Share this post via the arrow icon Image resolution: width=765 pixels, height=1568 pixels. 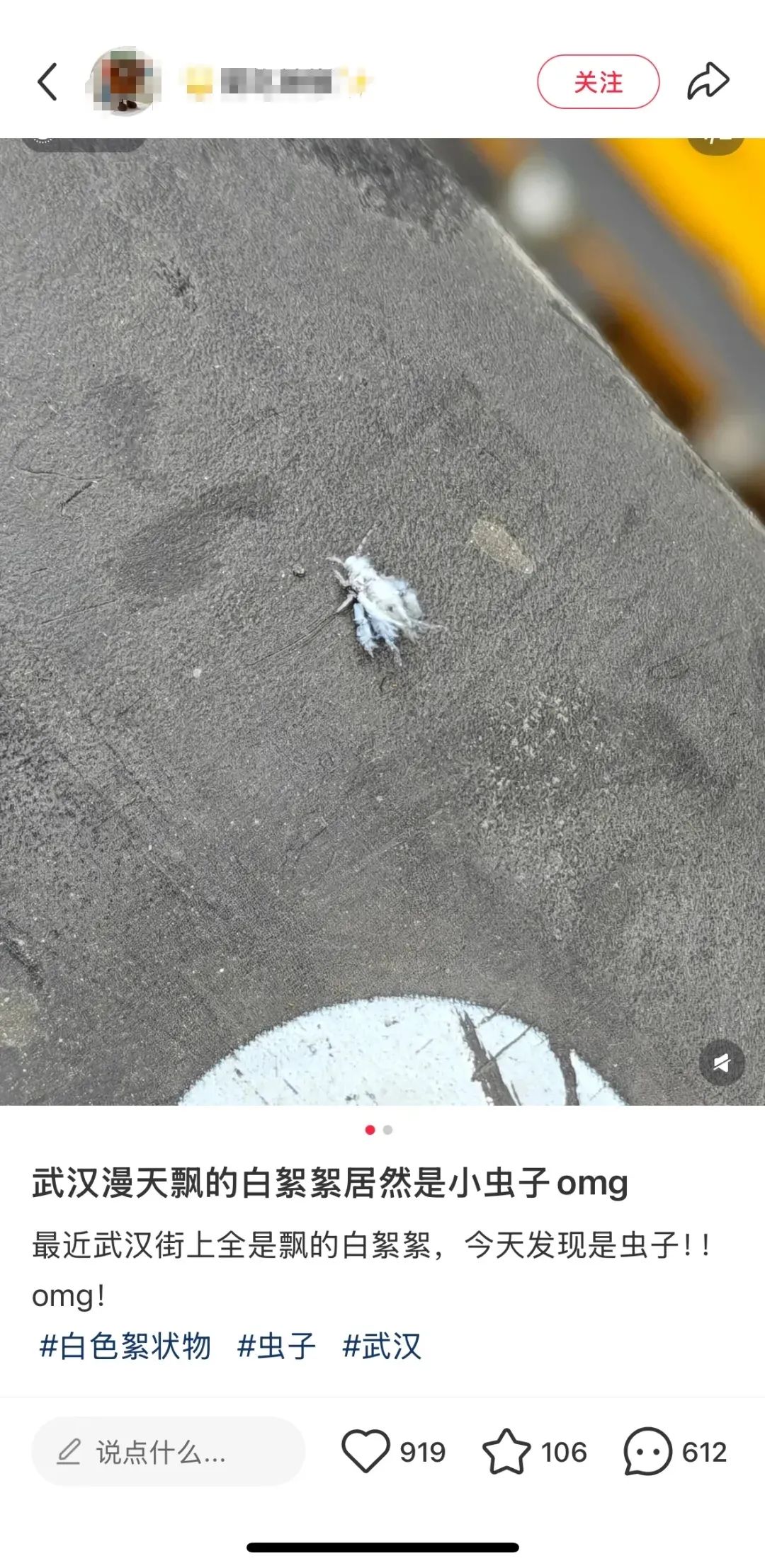tap(708, 82)
